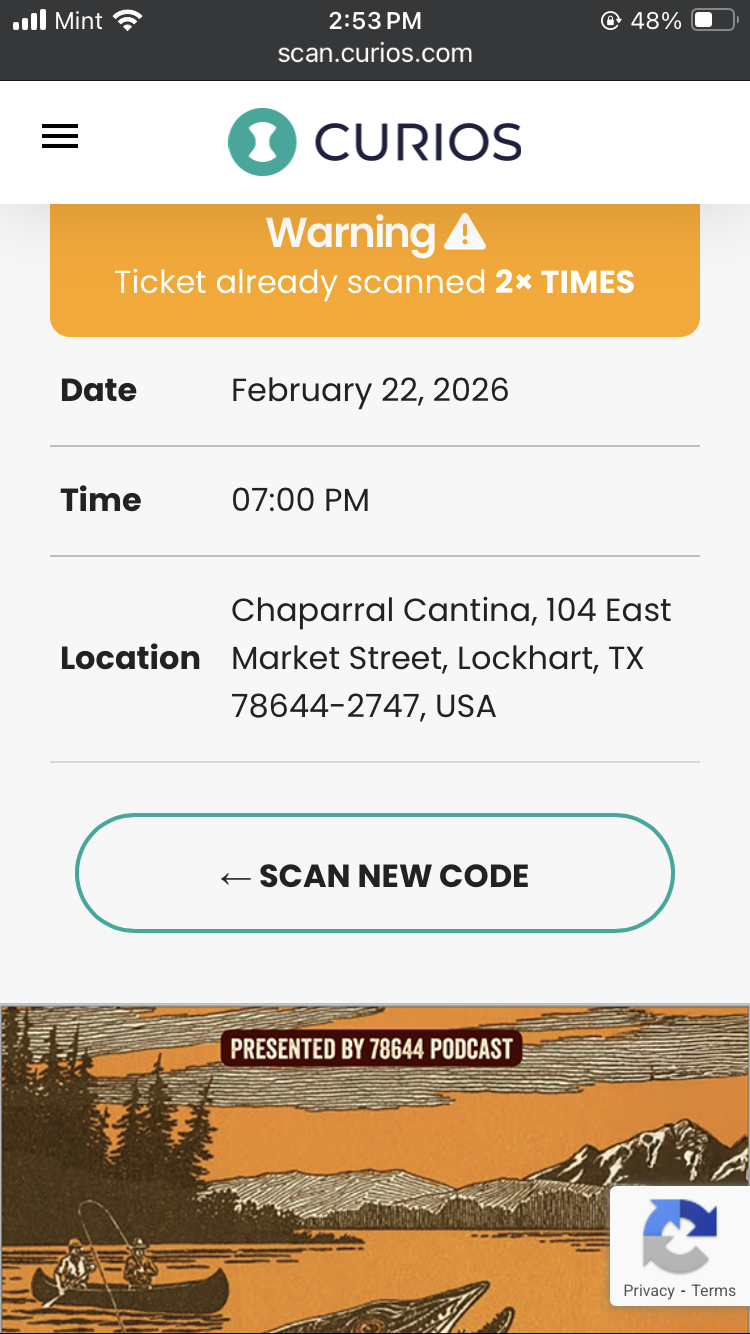The image size is (750, 1334).
Task: Click the Scan New Code button
Action: pyautogui.click(x=375, y=873)
